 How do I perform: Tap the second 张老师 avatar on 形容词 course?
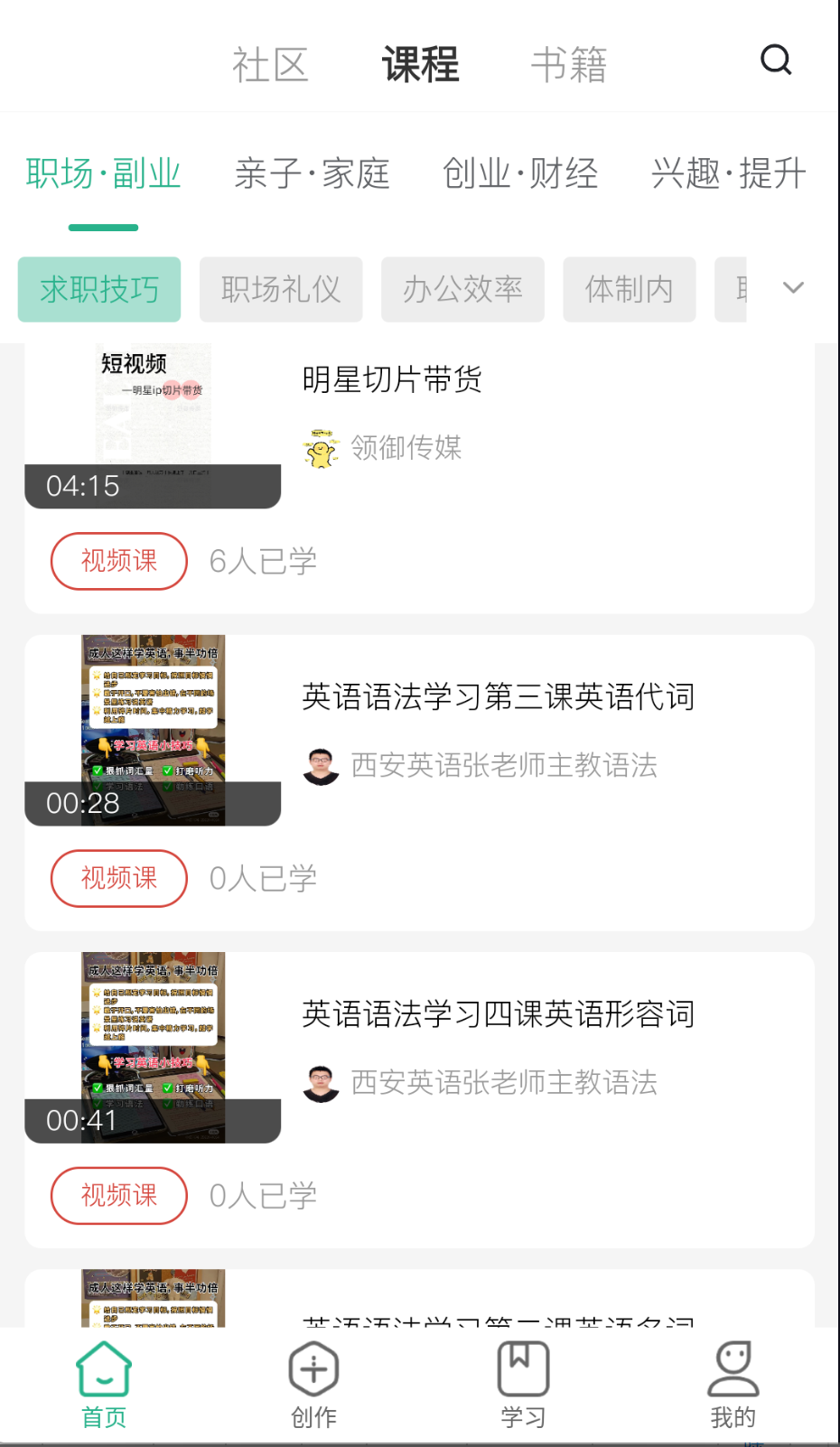(x=321, y=1083)
